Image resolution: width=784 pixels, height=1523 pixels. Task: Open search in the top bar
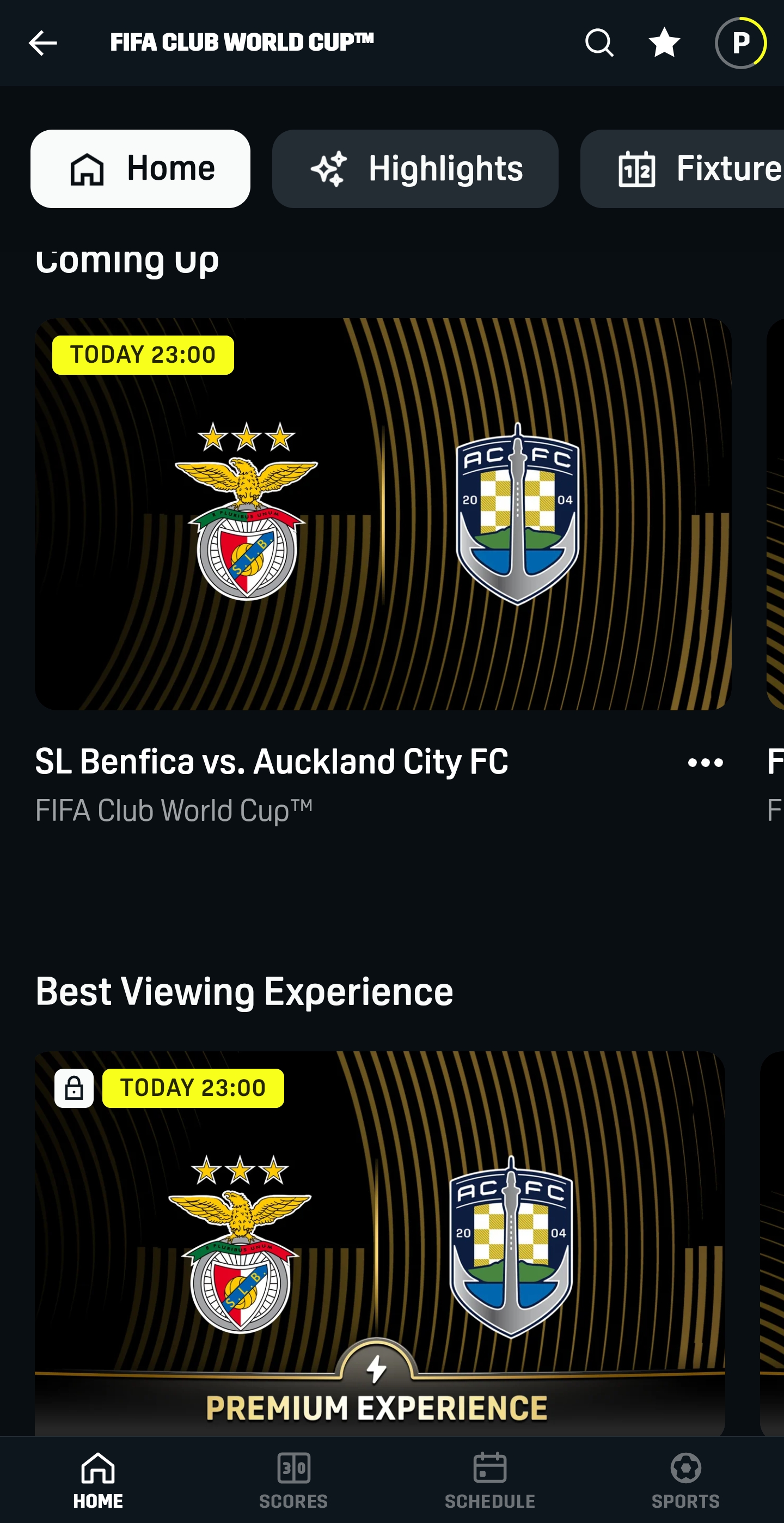[599, 43]
